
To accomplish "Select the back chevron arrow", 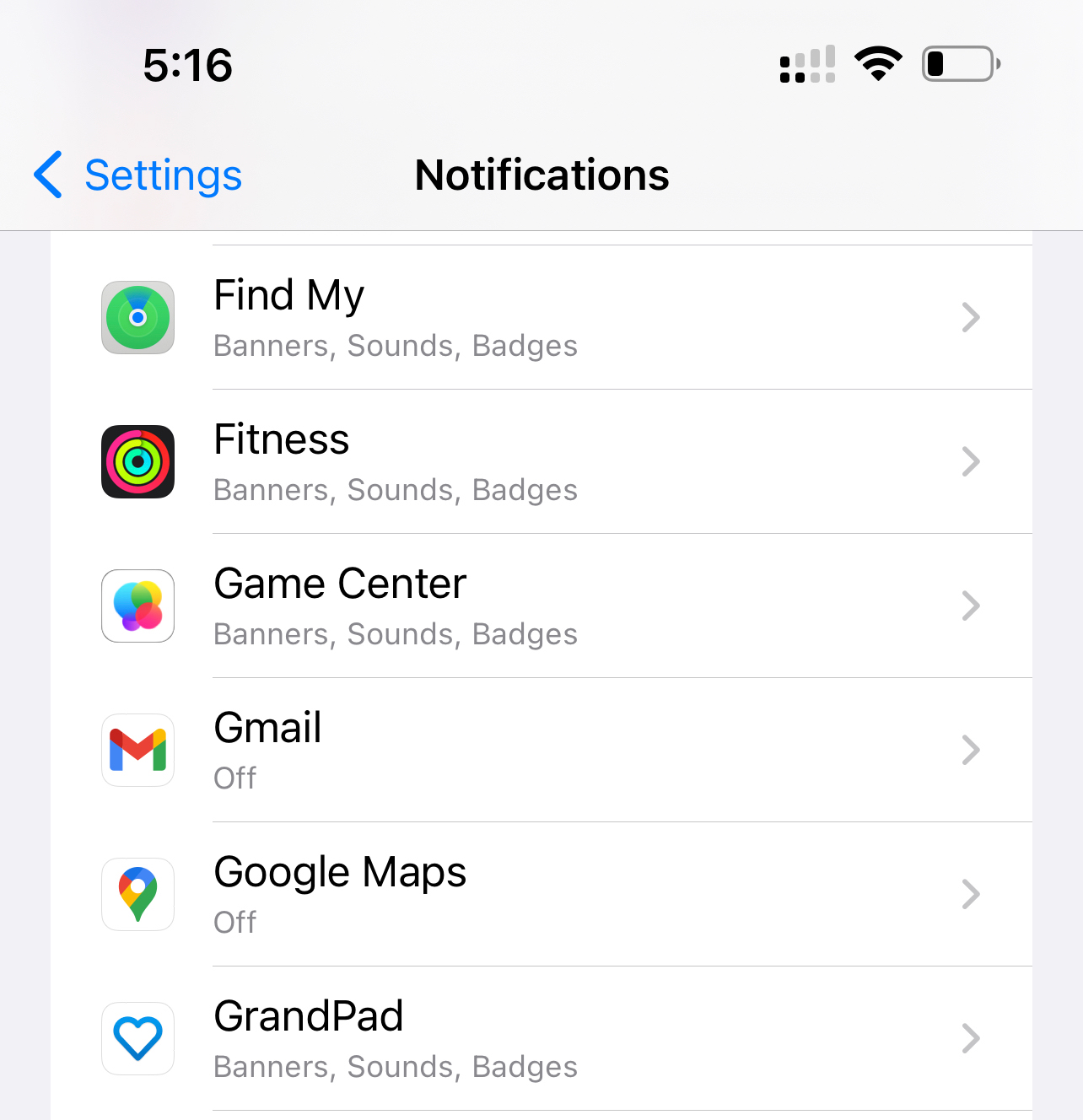I will tap(48, 175).
